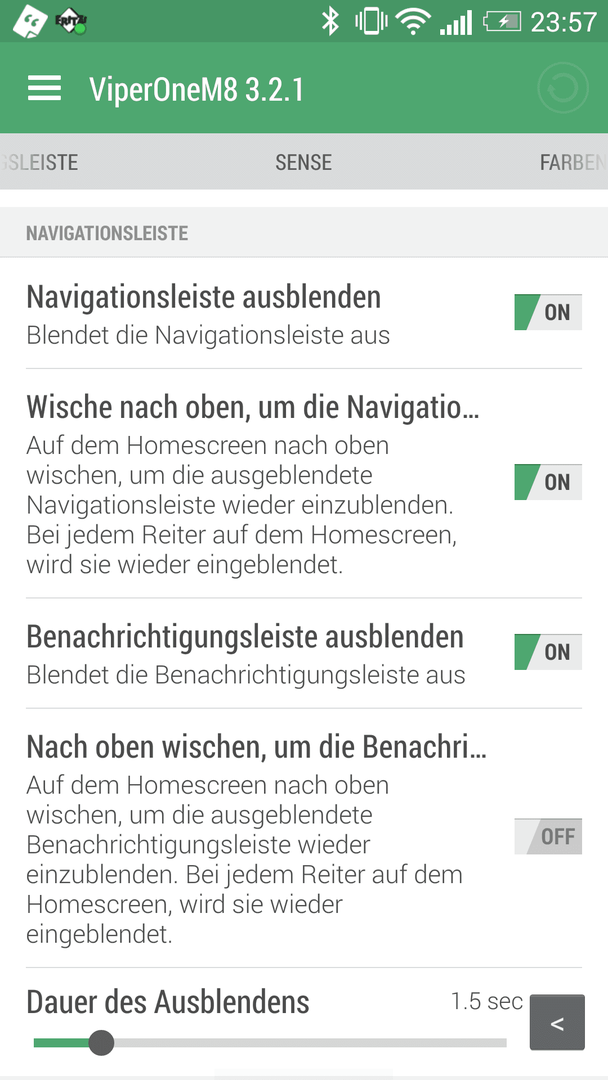Disable Wische nach oben Navigation switch

[548, 482]
